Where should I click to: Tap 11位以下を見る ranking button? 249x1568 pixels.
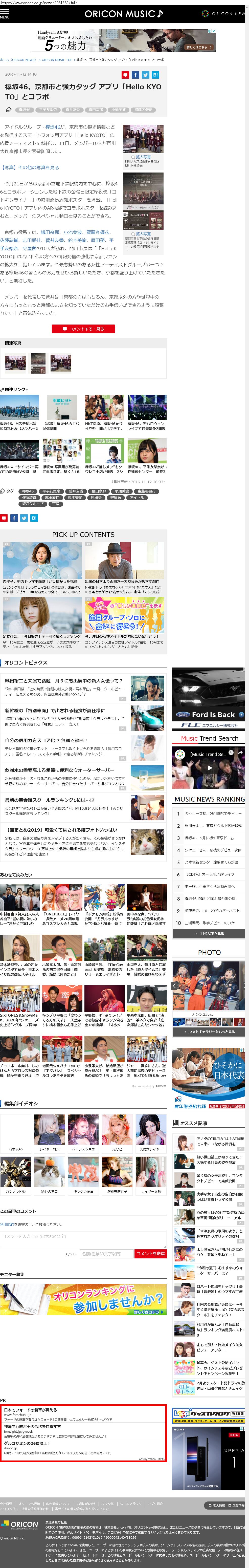(209, 934)
